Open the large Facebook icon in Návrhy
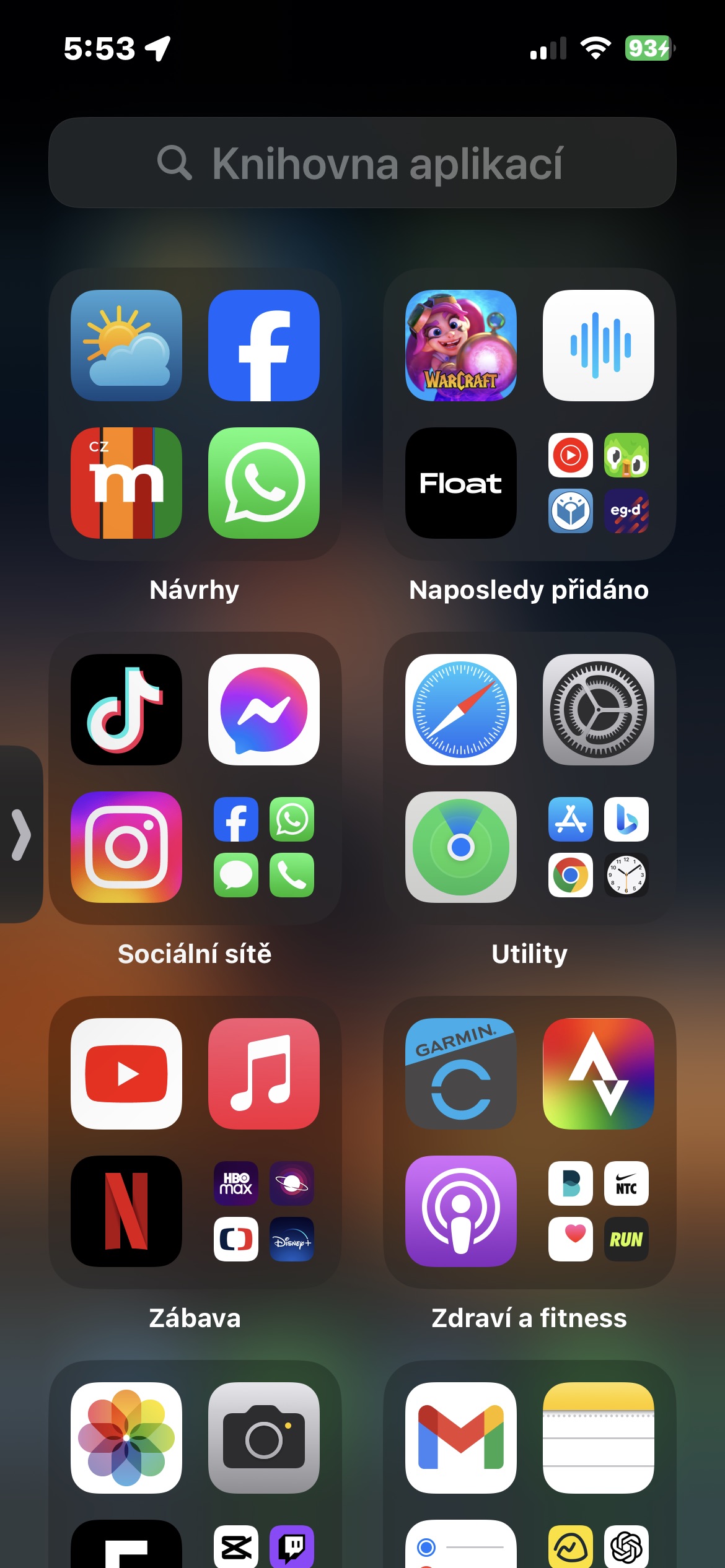This screenshot has width=725, height=1568. click(264, 346)
